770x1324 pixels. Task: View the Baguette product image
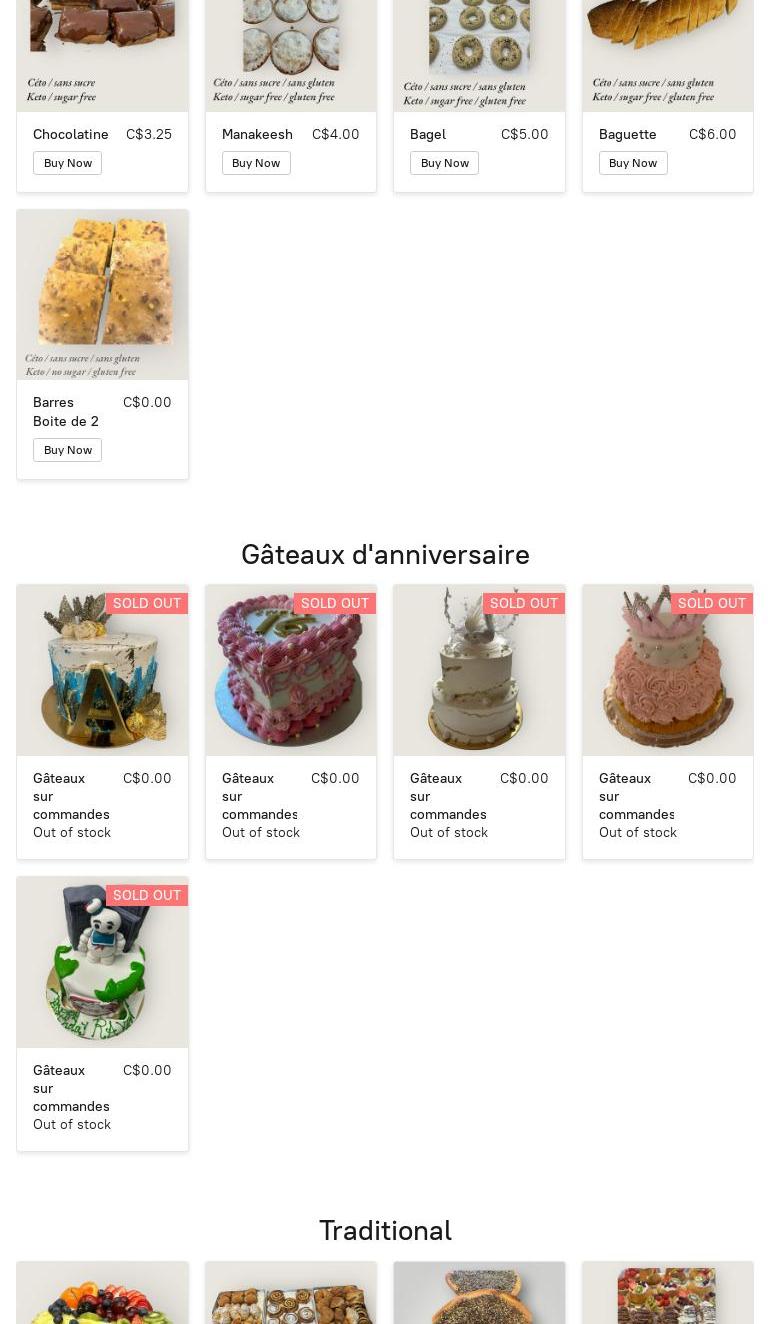pyautogui.click(x=668, y=50)
